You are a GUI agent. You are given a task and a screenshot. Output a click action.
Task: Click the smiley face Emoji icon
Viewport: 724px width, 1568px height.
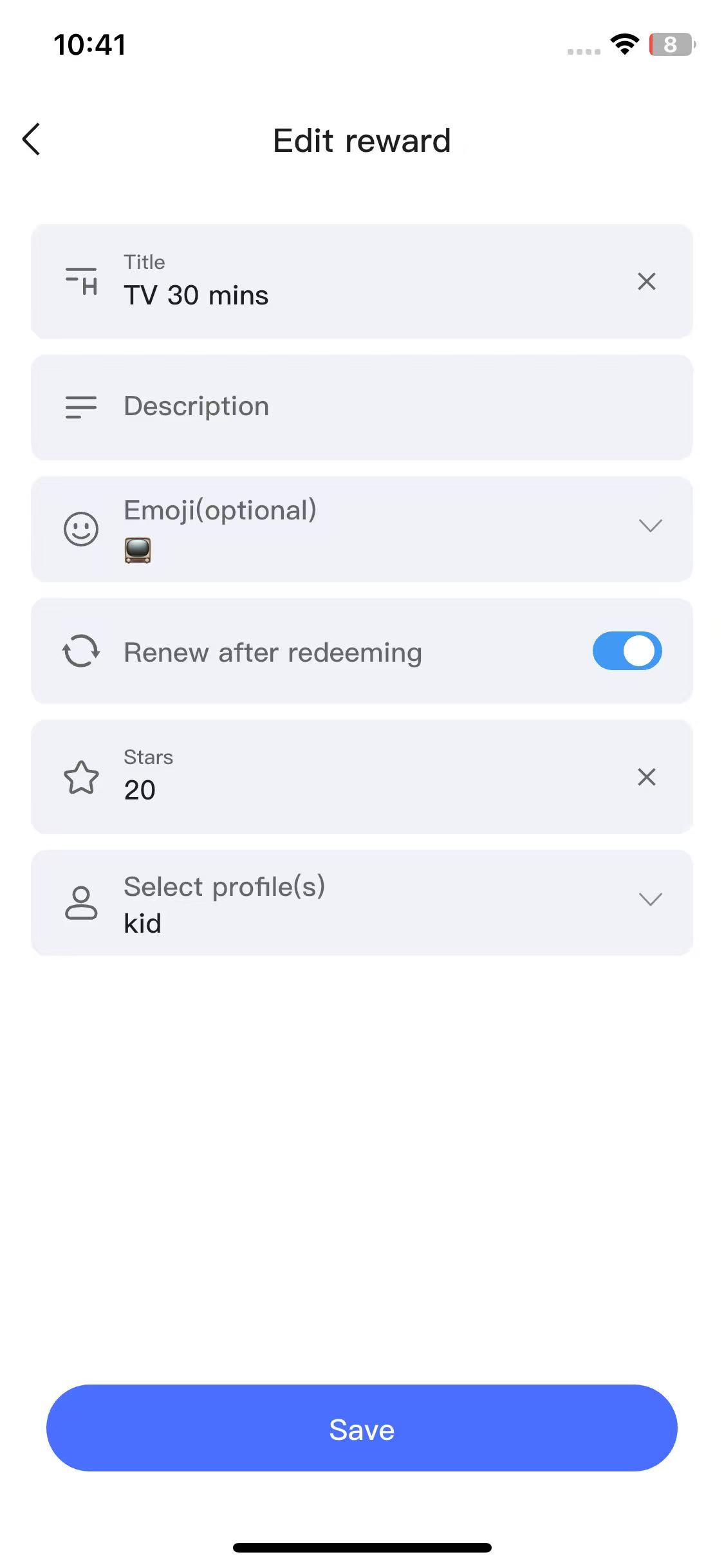pos(80,528)
